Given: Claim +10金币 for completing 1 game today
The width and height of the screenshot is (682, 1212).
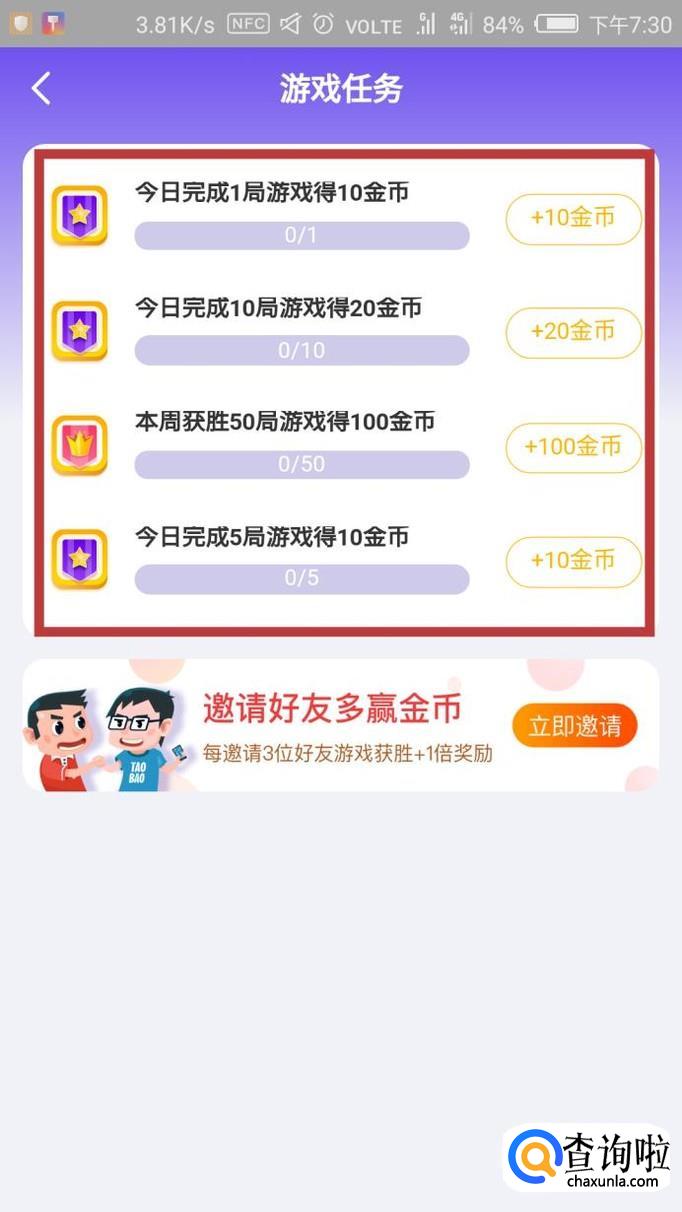Looking at the screenshot, I should pos(572,218).
